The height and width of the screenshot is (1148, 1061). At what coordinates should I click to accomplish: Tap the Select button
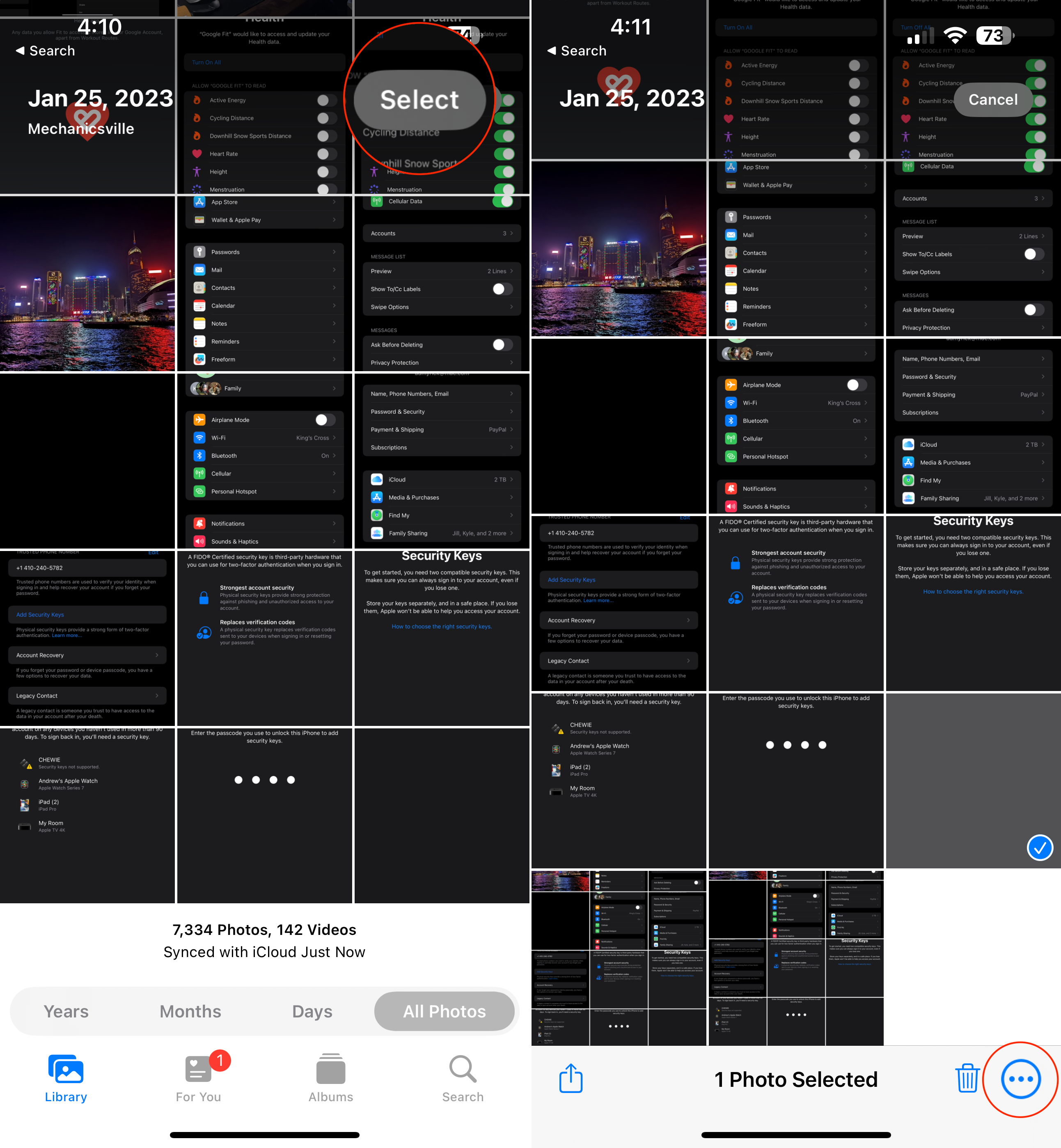point(420,100)
